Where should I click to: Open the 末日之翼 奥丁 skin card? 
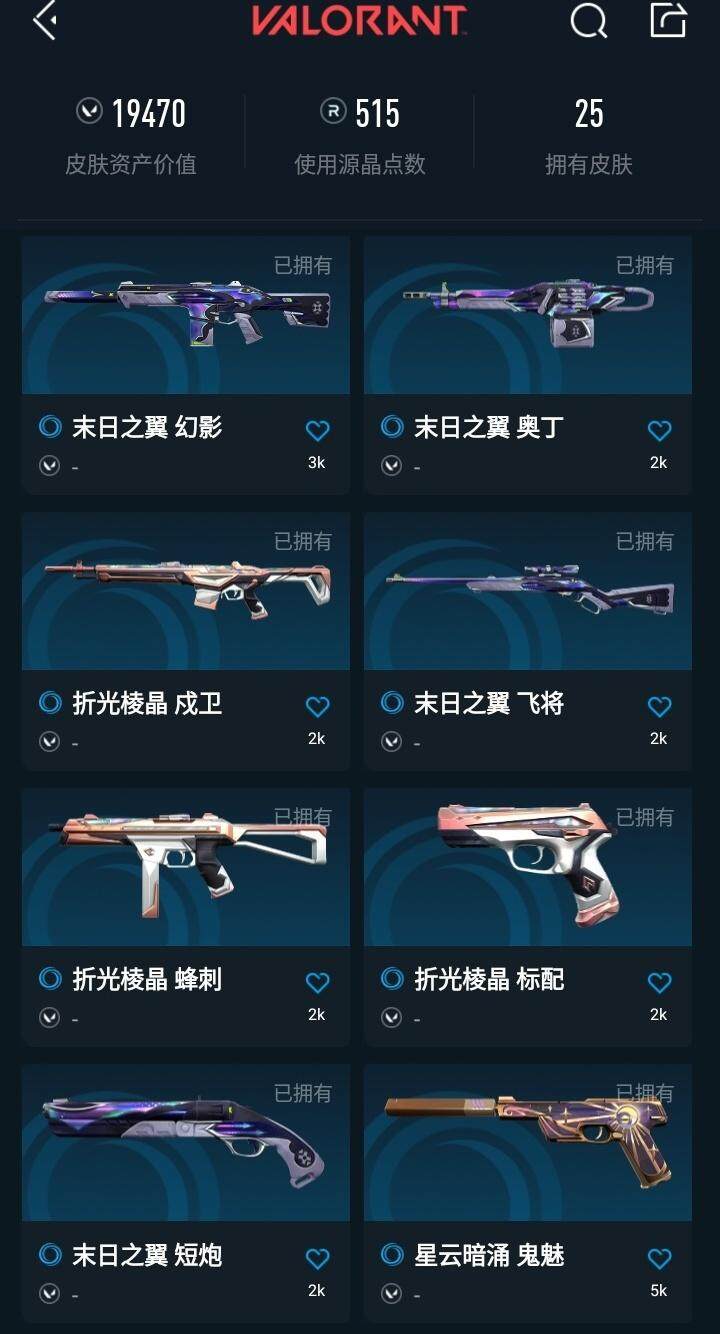pyautogui.click(x=528, y=316)
